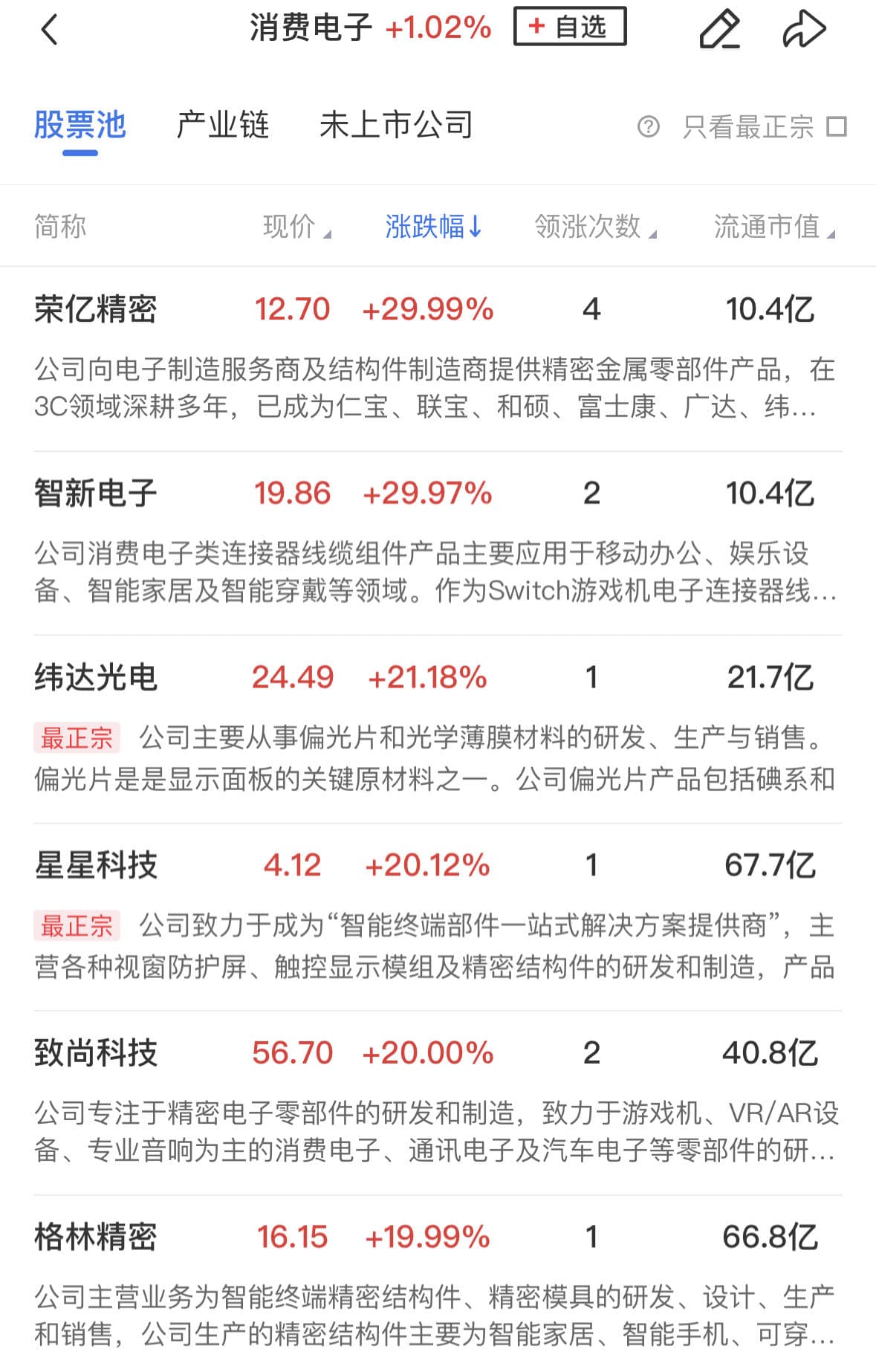Viewport: 876px width, 1372px height.
Task: Sort the list by 现价
Action: [x=296, y=226]
